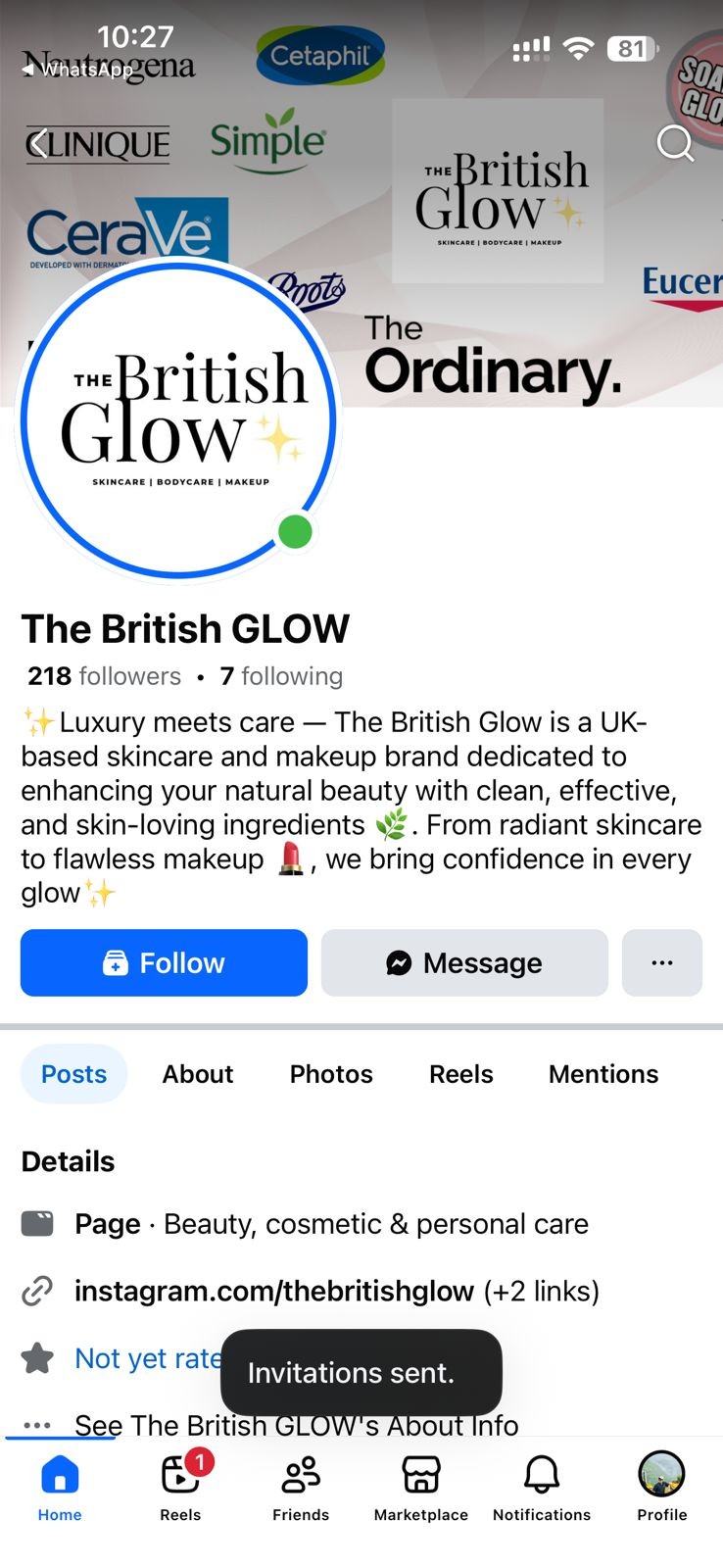Go back using the top-left arrow

click(39, 144)
